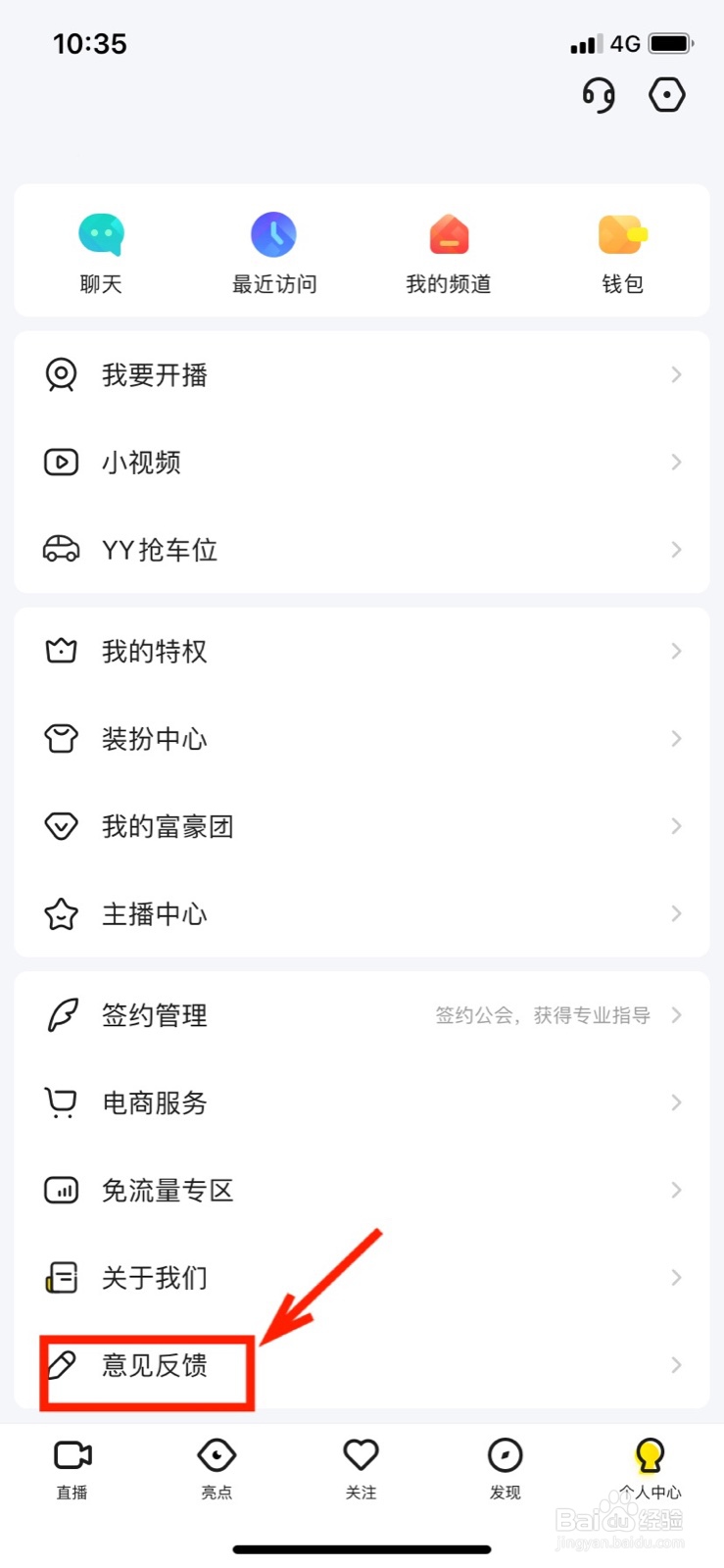Screen dimensions: 724x1568
Task: Open 我的频道 my channel
Action: coord(449,253)
